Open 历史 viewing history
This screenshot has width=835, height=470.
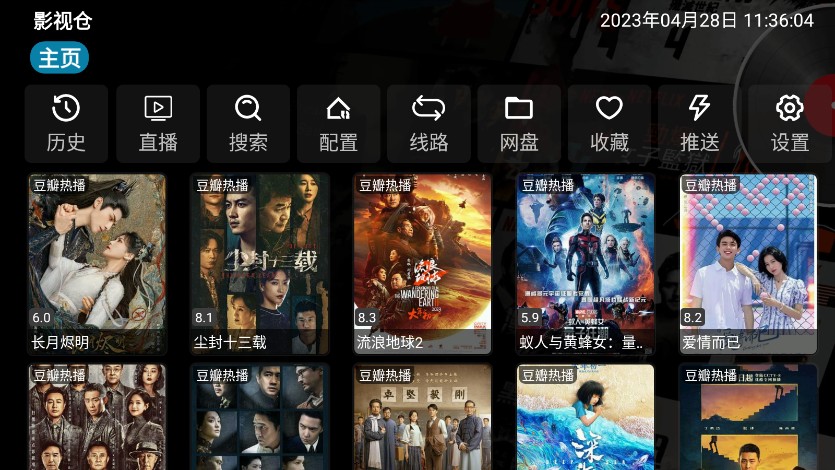pyautogui.click(x=66, y=123)
